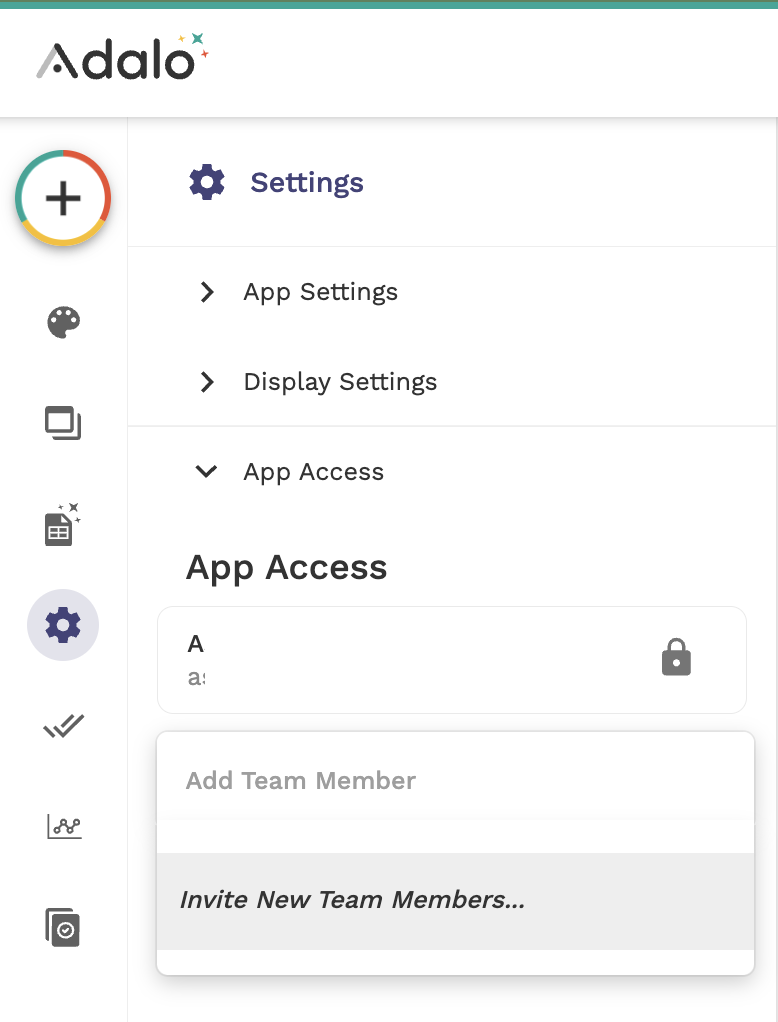The image size is (778, 1022).
Task: Collapse the App Access section
Action: click(313, 472)
